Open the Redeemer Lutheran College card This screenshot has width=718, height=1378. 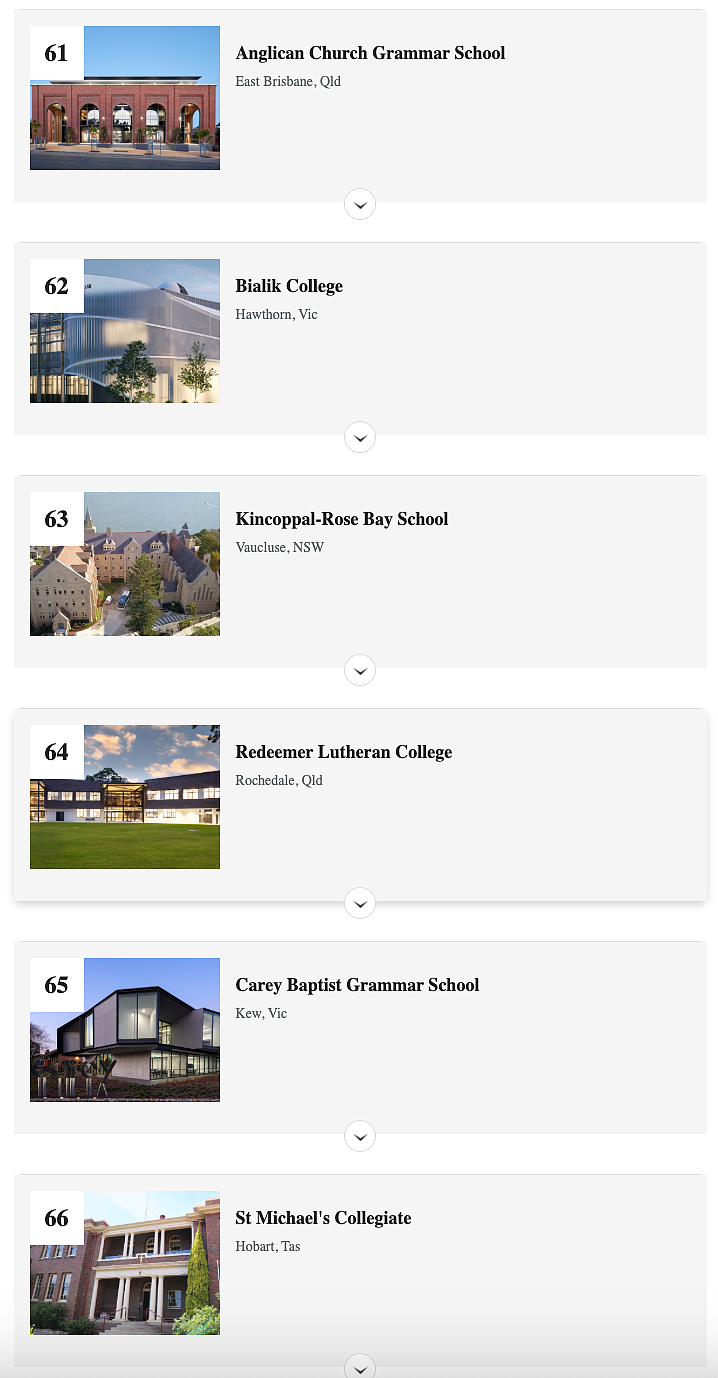coord(360,805)
